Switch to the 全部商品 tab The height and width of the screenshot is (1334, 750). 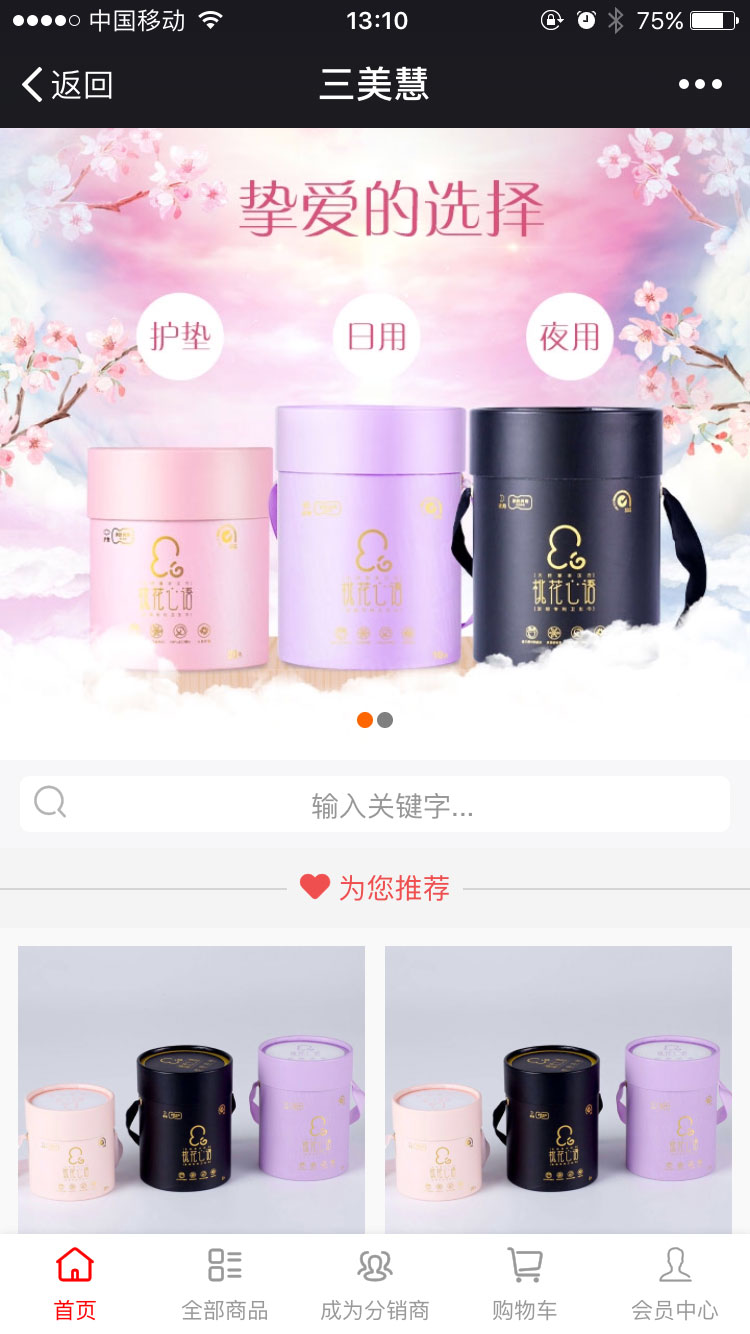[225, 1284]
